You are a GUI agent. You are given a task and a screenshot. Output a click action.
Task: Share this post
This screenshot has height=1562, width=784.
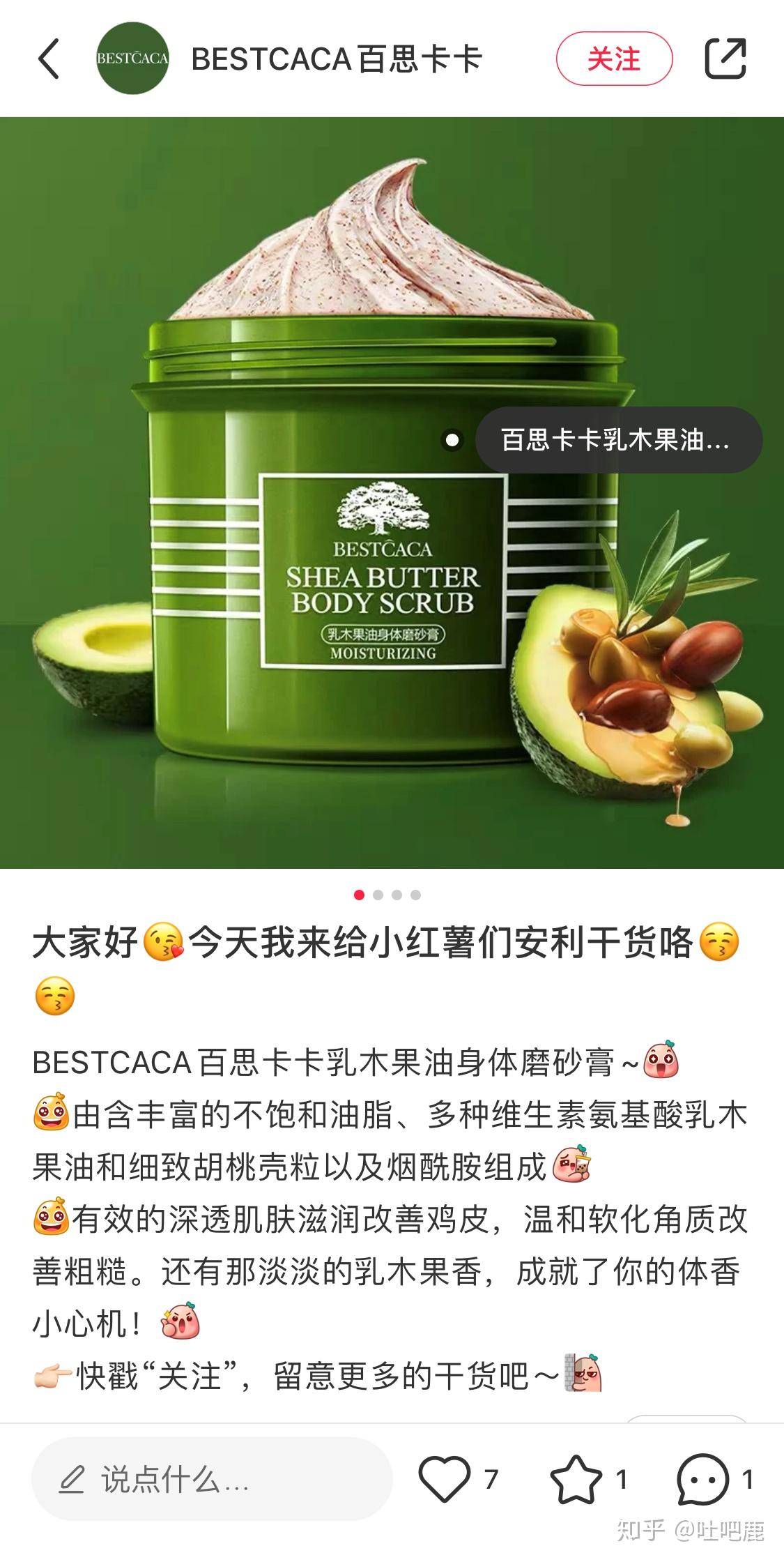(725, 59)
